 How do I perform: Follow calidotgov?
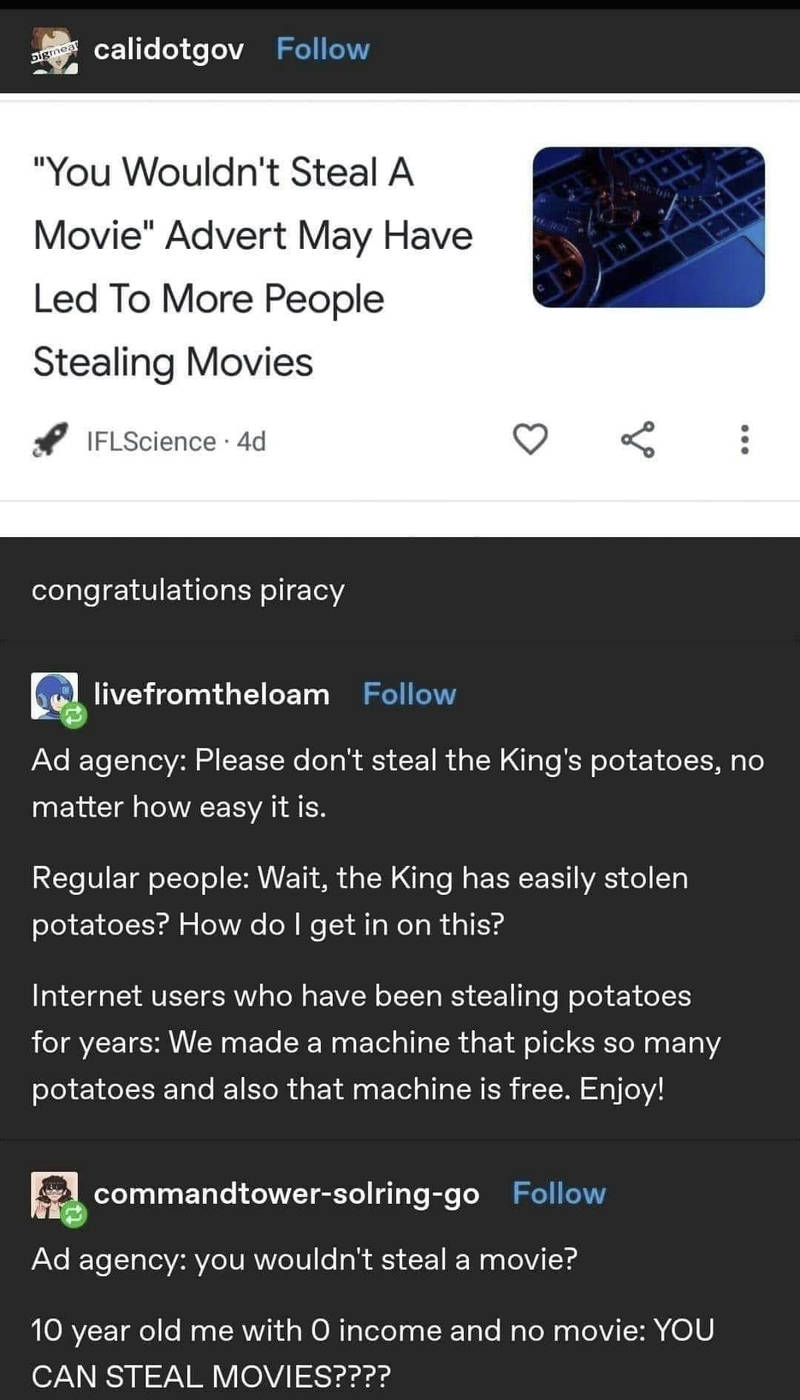[x=323, y=49]
